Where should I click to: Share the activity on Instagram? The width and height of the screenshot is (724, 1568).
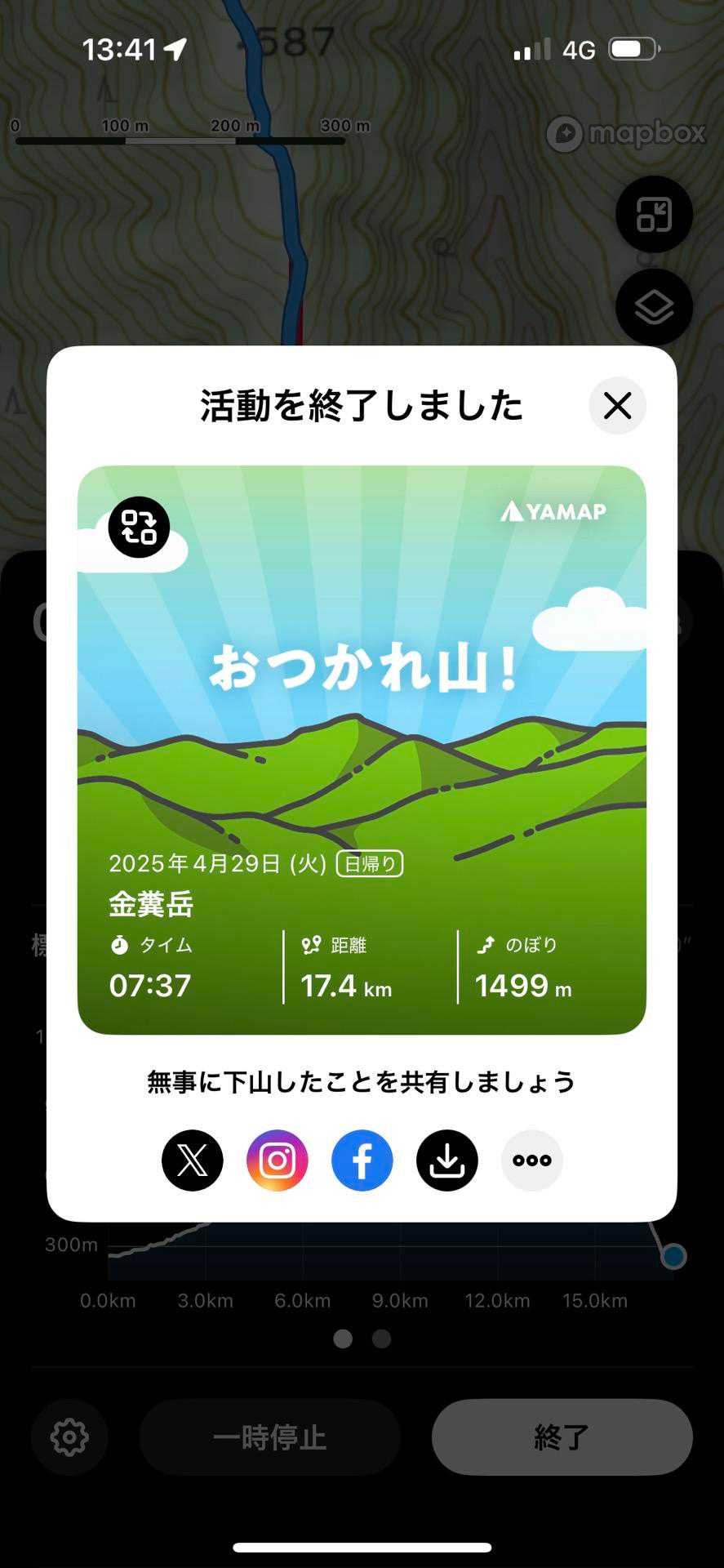278,1160
